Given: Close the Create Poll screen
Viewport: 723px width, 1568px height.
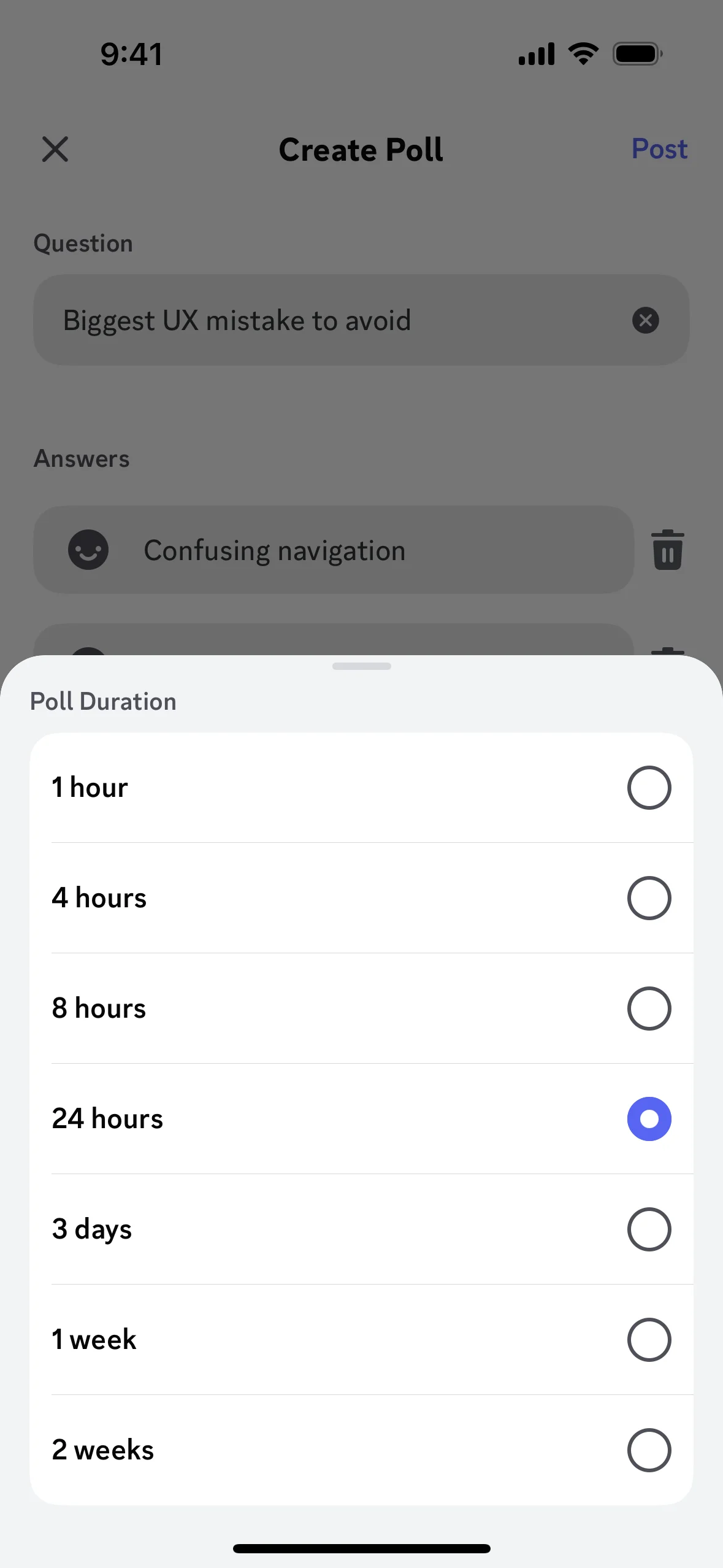Looking at the screenshot, I should pyautogui.click(x=55, y=149).
